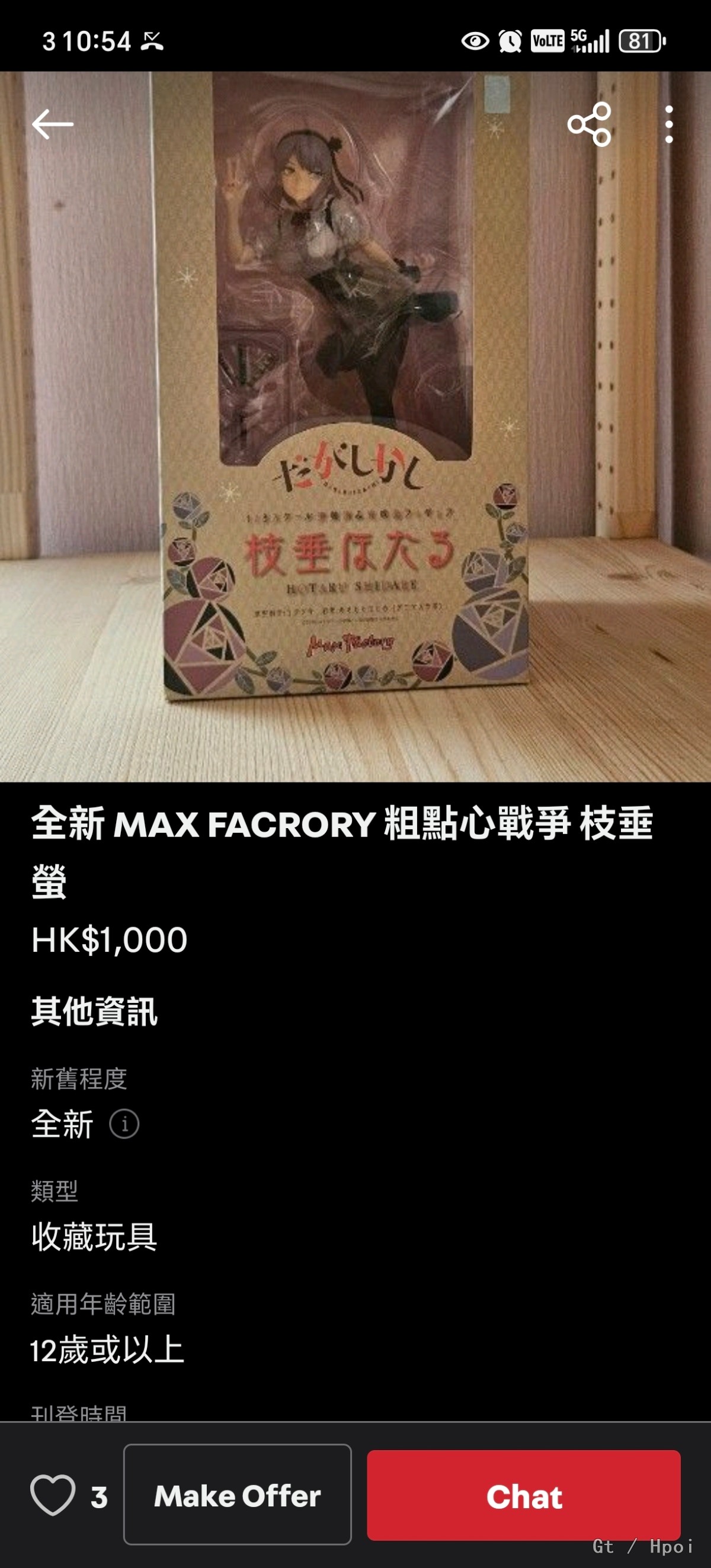Tap Make Offer button
Viewport: 711px width, 1568px height.
tap(238, 1495)
